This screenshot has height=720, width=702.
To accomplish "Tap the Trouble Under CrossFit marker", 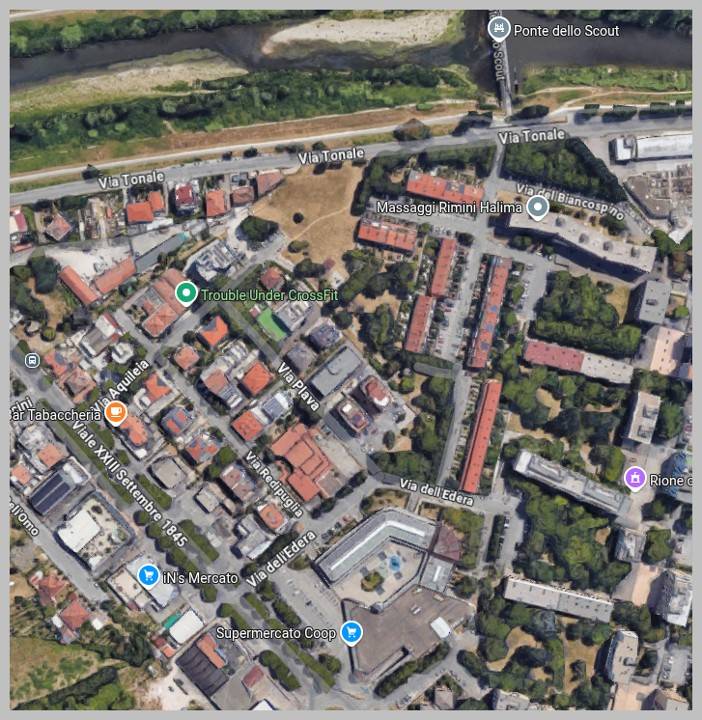I will coord(185,294).
